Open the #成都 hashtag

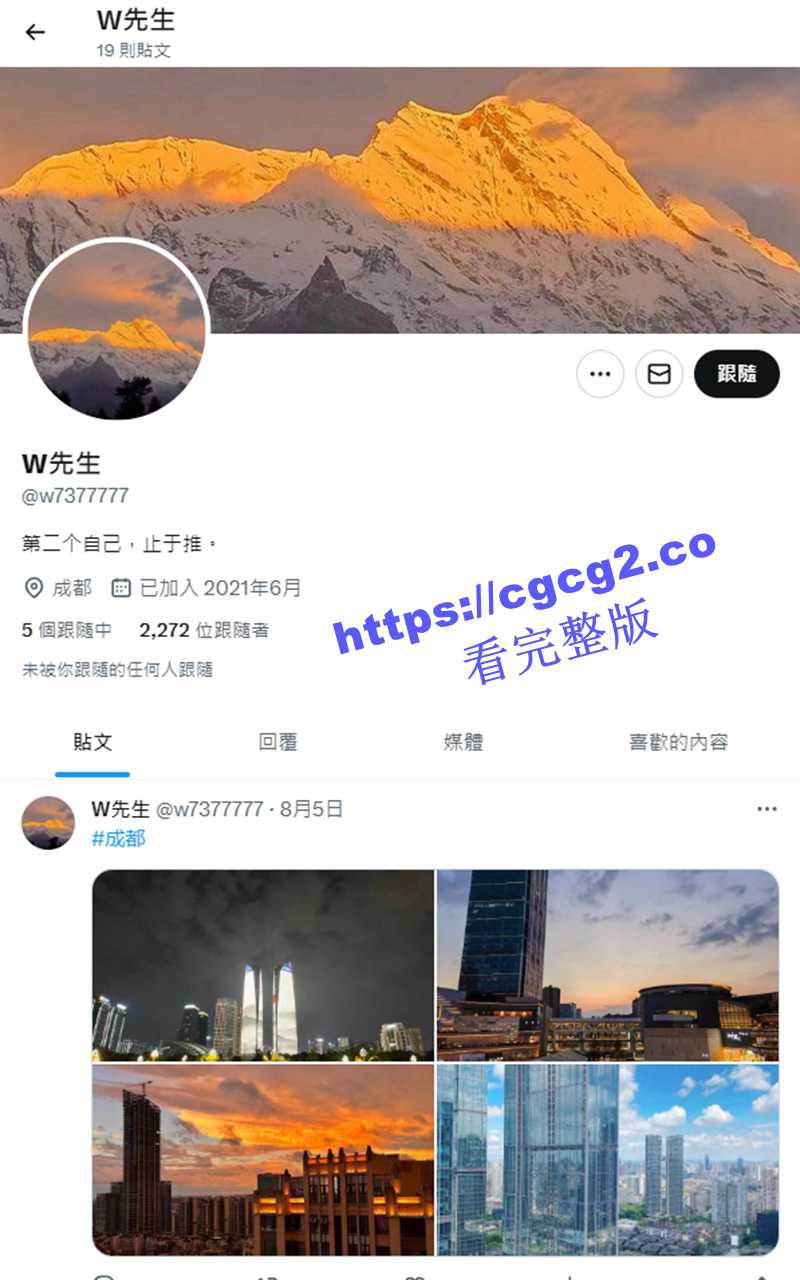pyautogui.click(x=118, y=839)
